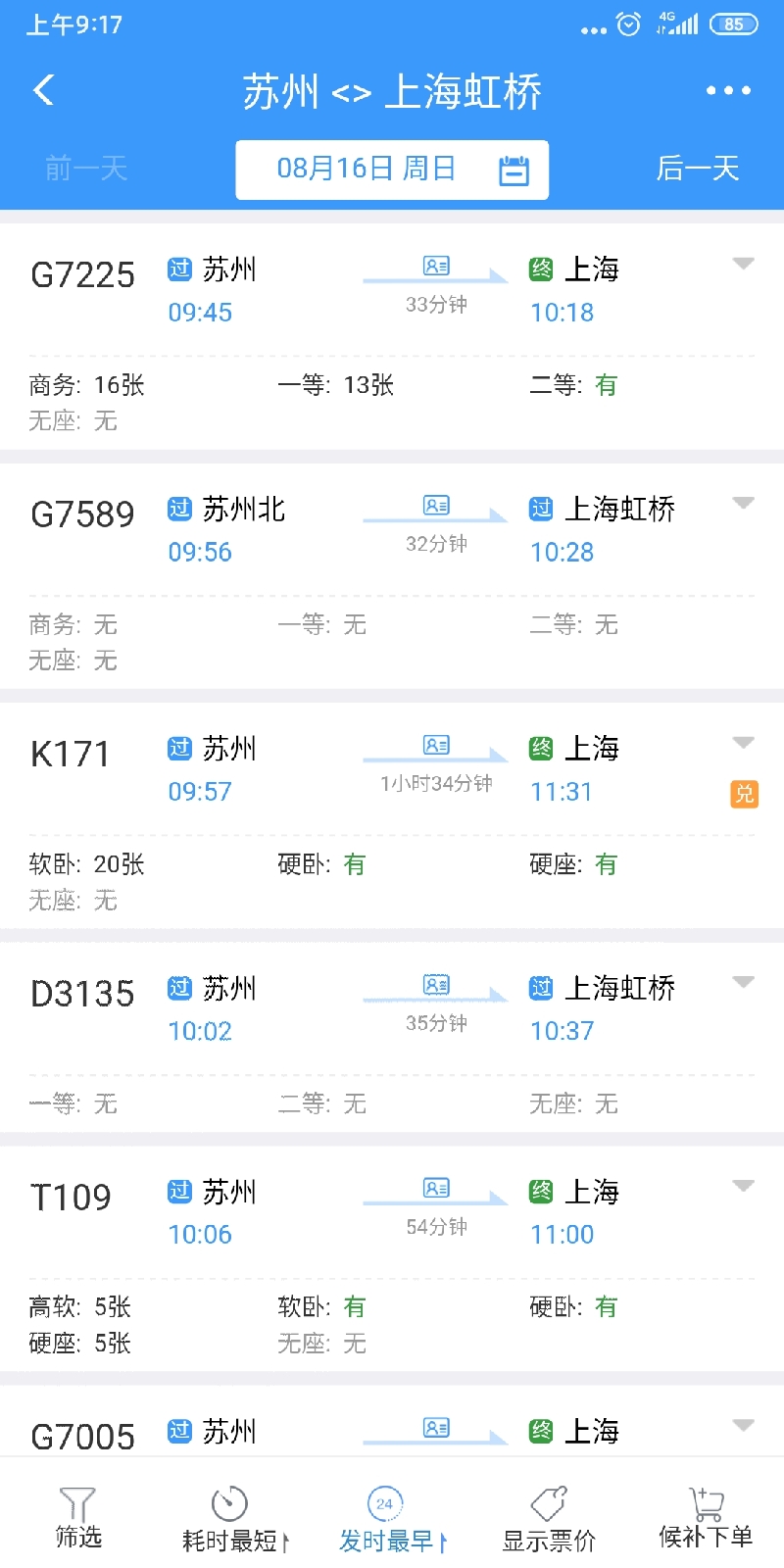View train D3135 to 上海虹桥
Screen dimensions: 784x1568
click(83, 994)
